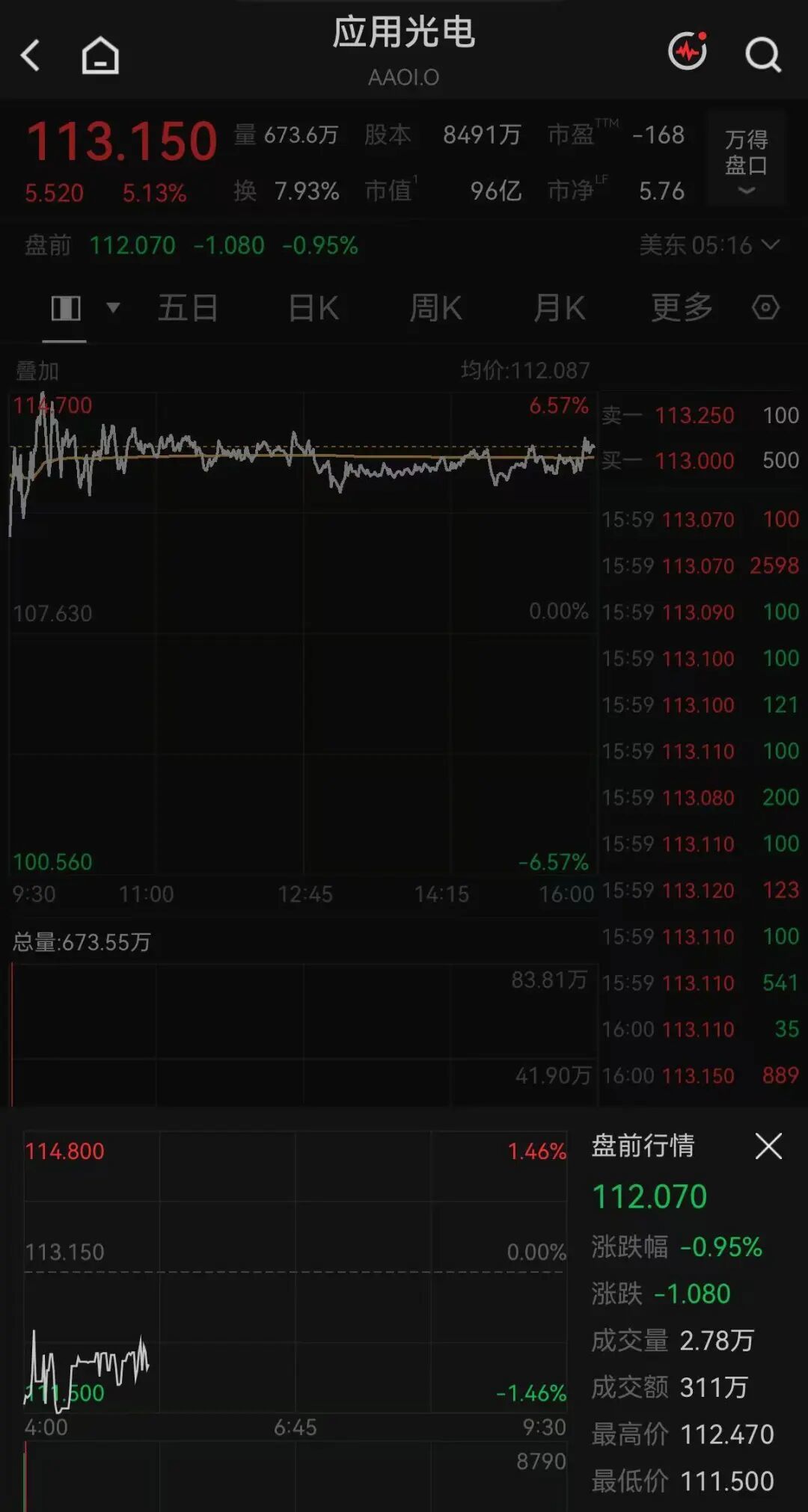Open the home icon in the header
This screenshot has width=808, height=1512.
pyautogui.click(x=100, y=56)
